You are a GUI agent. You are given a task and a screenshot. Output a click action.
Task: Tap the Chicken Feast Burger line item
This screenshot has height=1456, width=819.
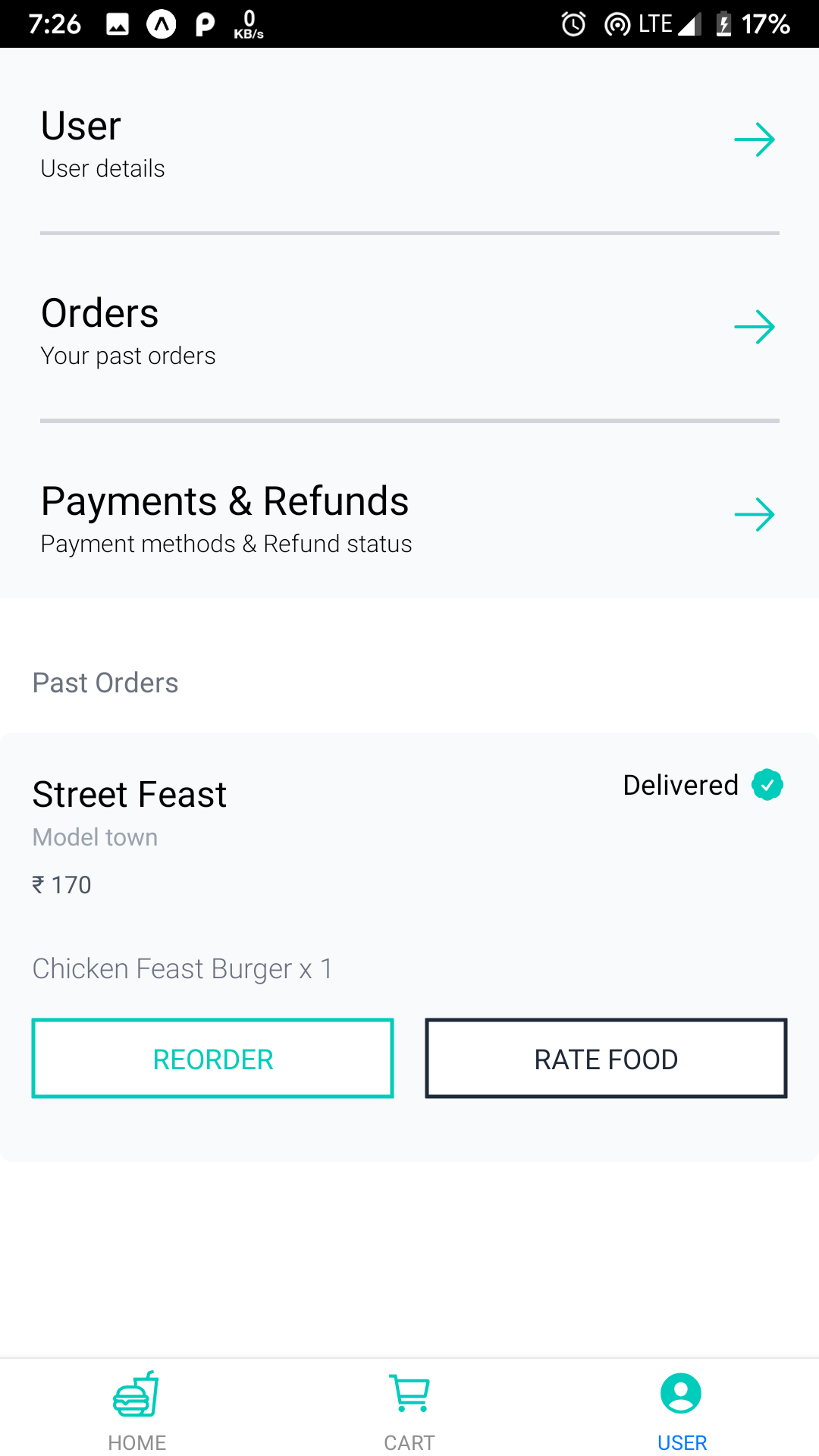183,968
